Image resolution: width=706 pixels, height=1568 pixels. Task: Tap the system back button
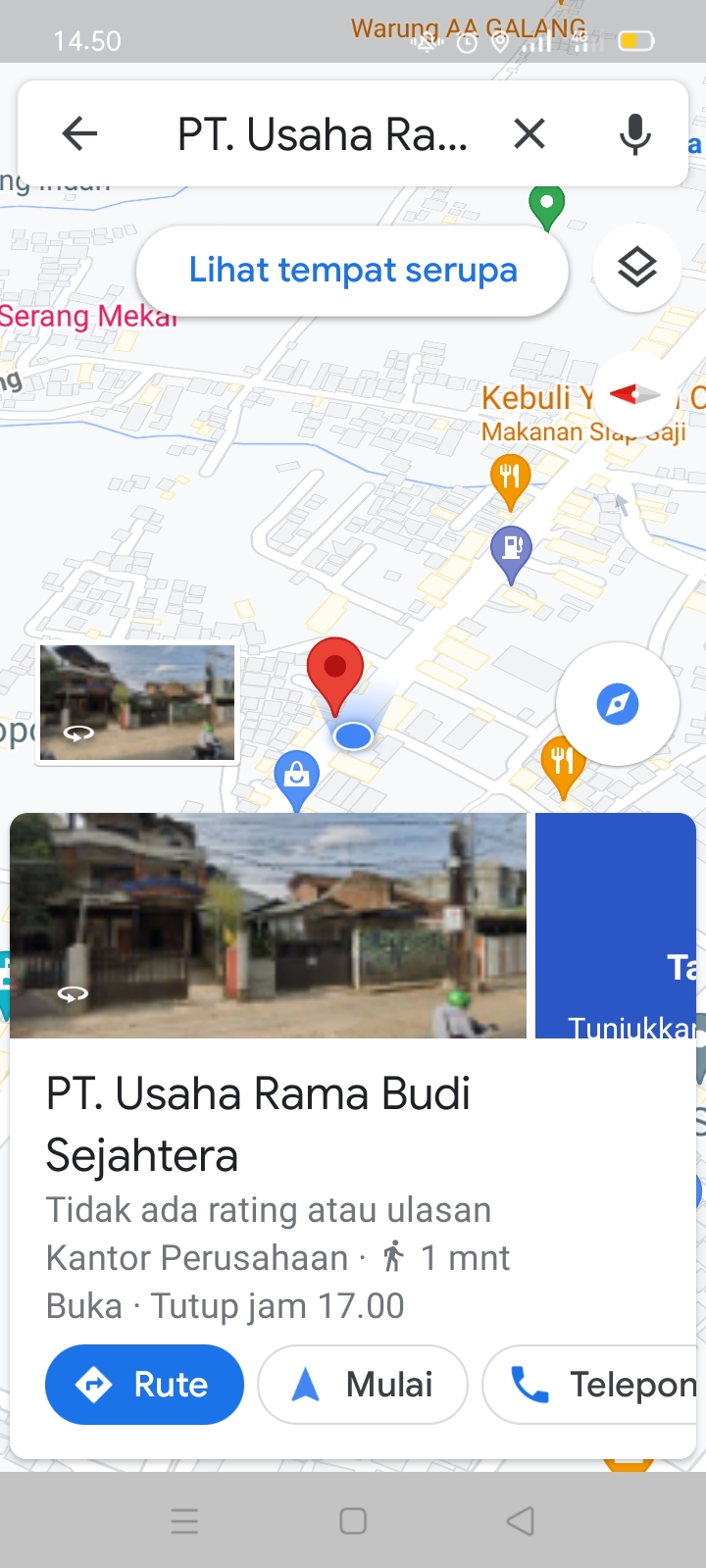coord(520,1521)
